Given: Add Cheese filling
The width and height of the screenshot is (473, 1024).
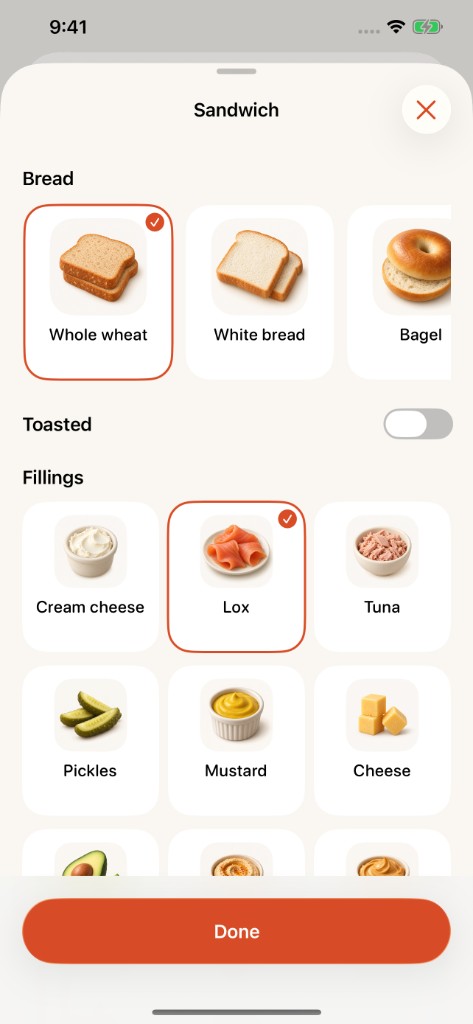Looking at the screenshot, I should 382,741.
